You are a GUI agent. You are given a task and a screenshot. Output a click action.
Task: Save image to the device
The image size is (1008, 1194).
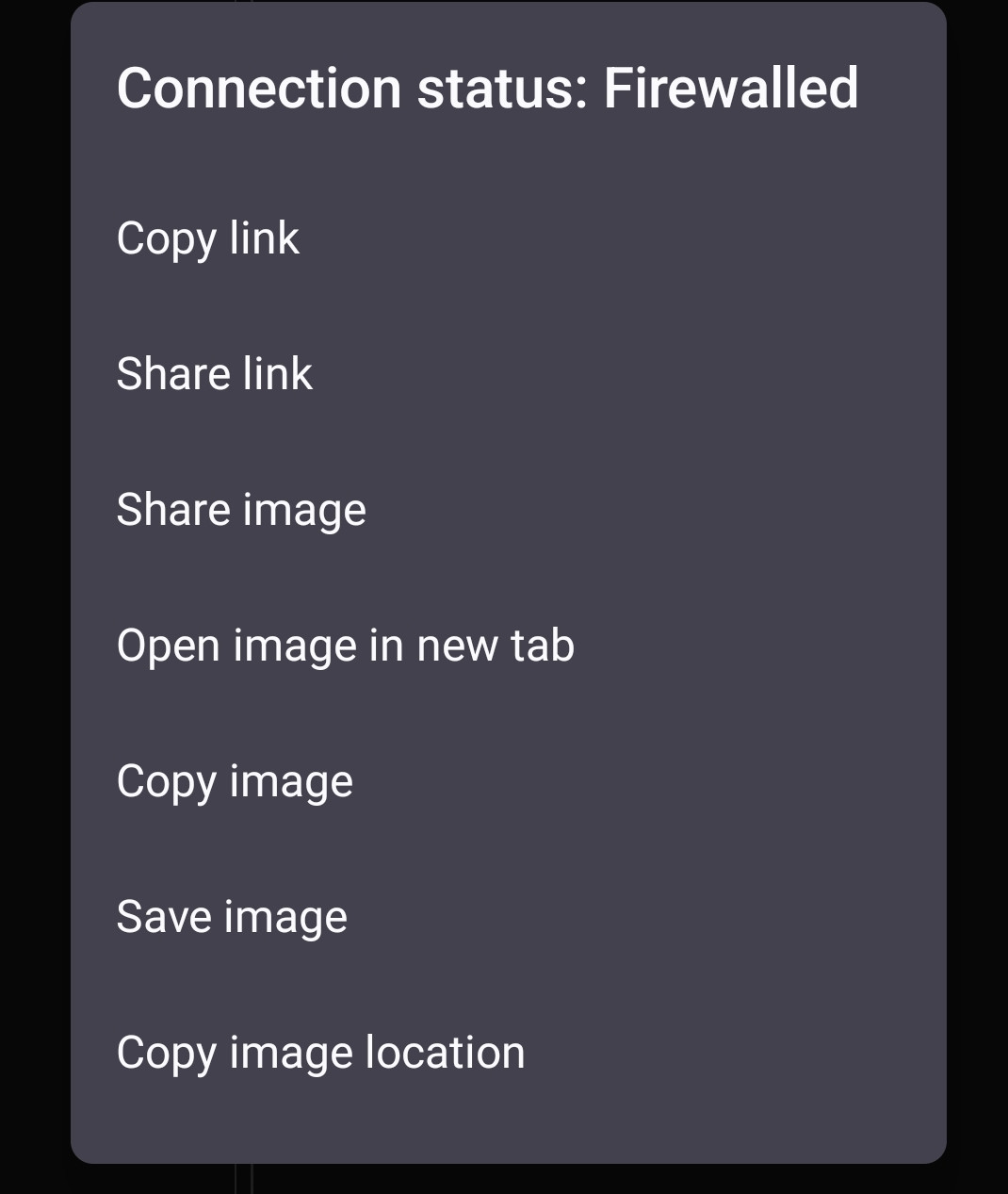(232, 917)
